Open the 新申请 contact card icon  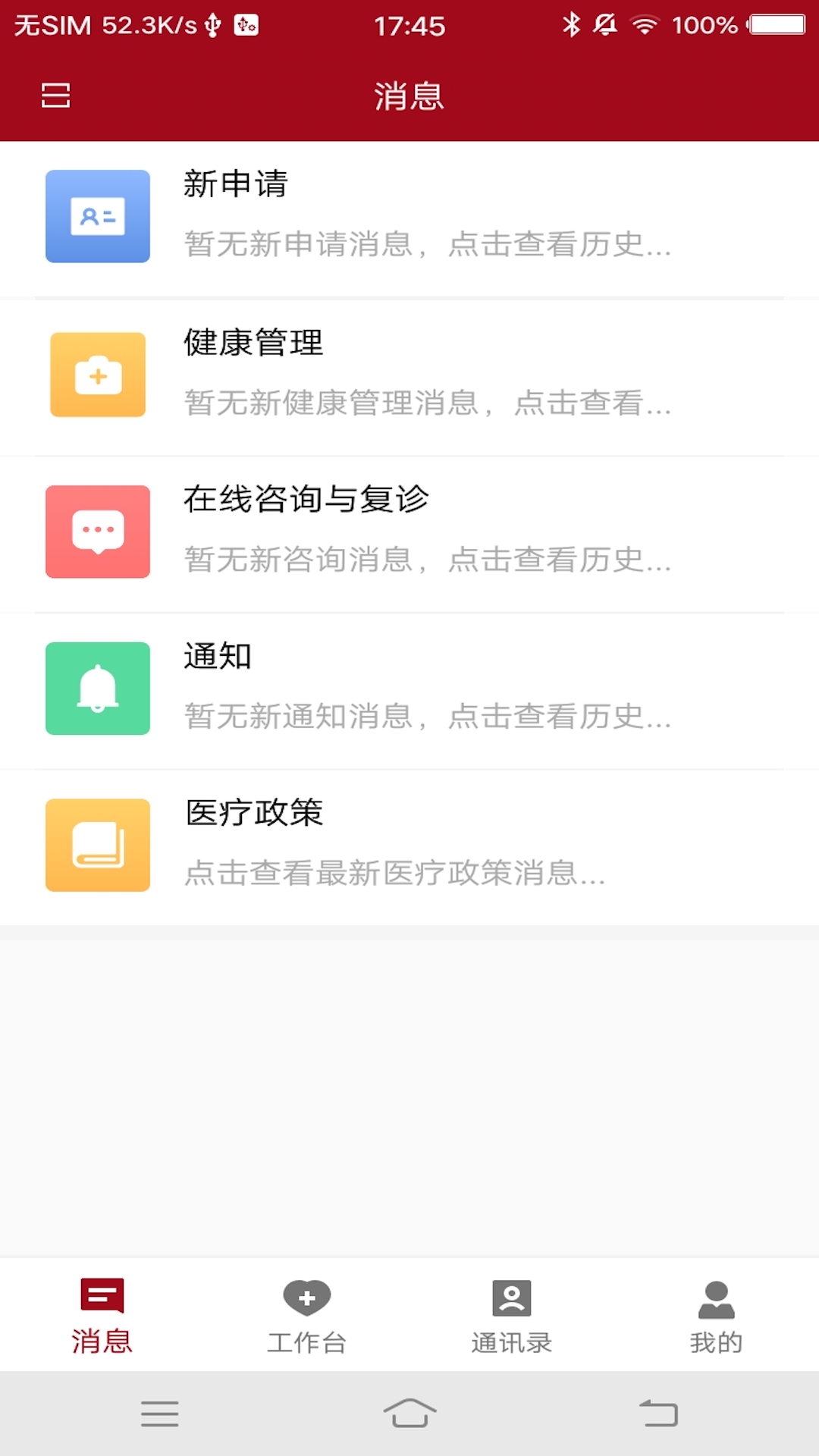click(x=97, y=216)
